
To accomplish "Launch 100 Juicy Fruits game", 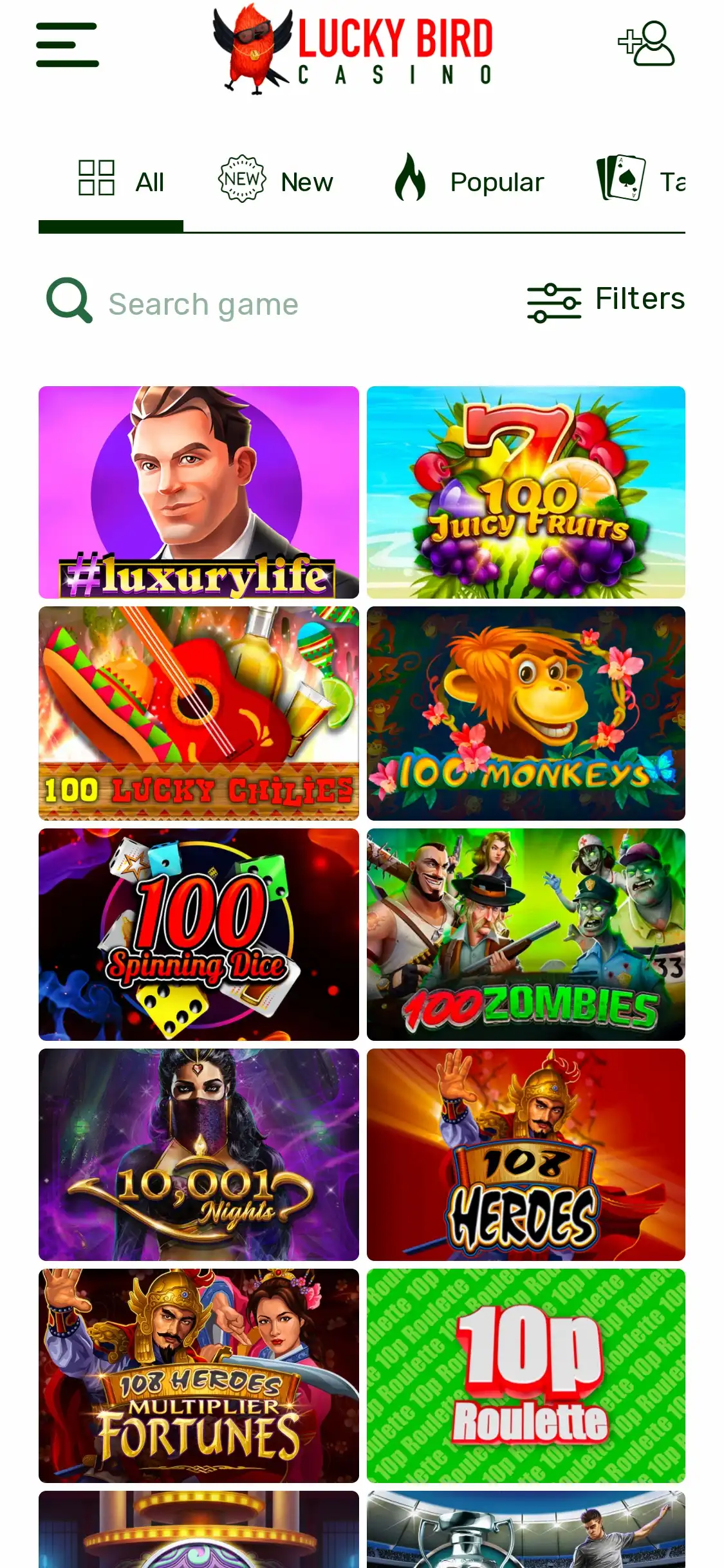I will click(526, 492).
